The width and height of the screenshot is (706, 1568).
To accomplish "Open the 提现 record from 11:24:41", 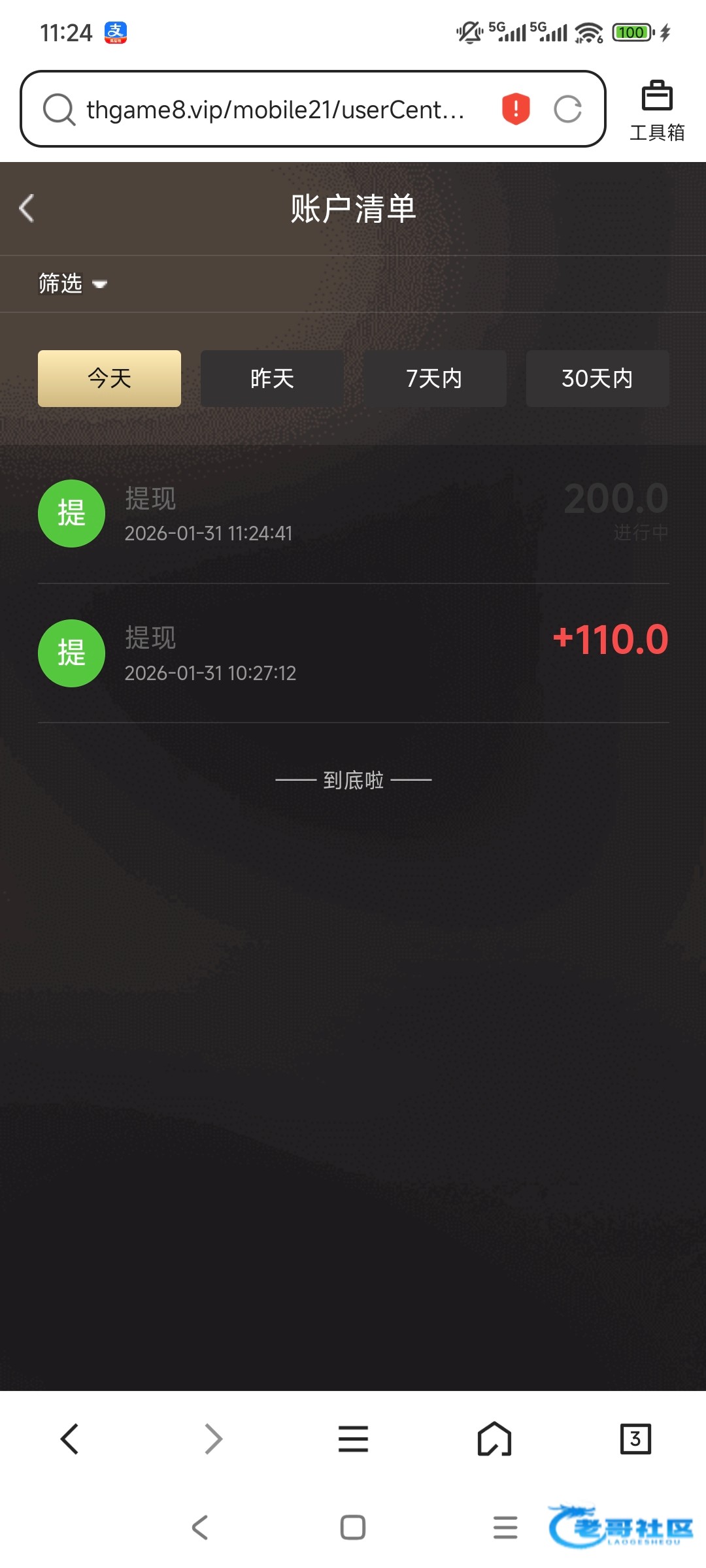I will tap(353, 515).
